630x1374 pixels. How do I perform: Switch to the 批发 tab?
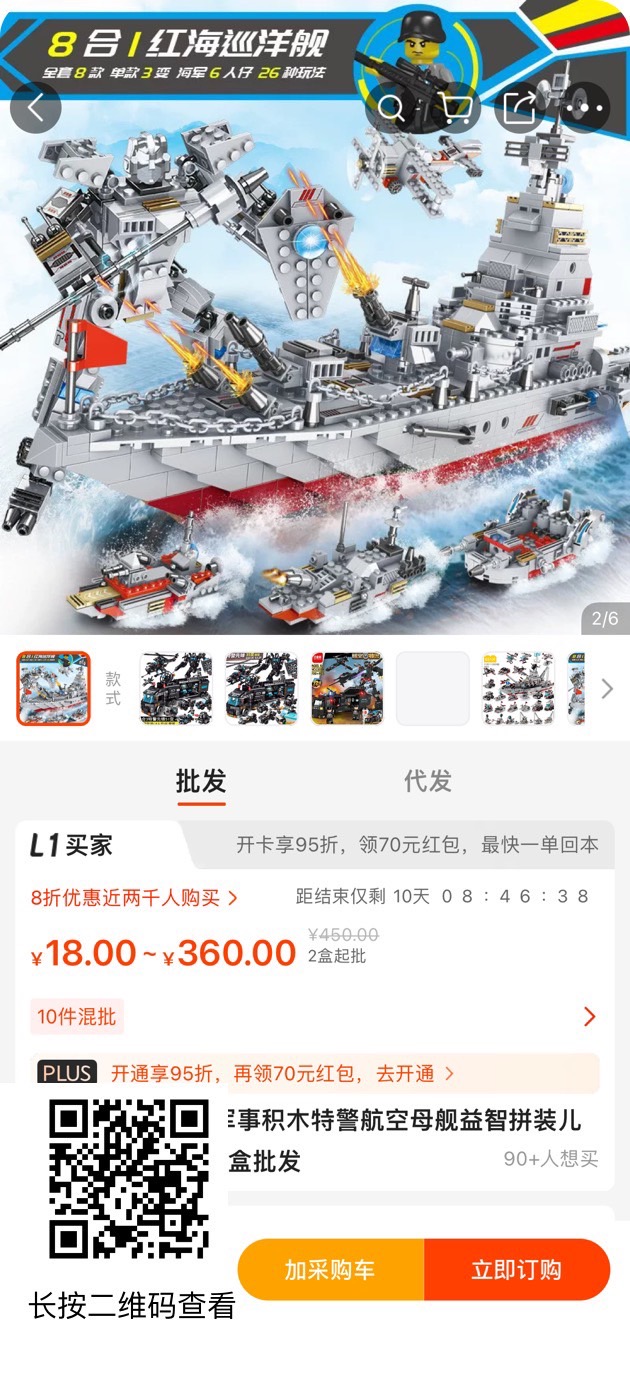coord(201,781)
